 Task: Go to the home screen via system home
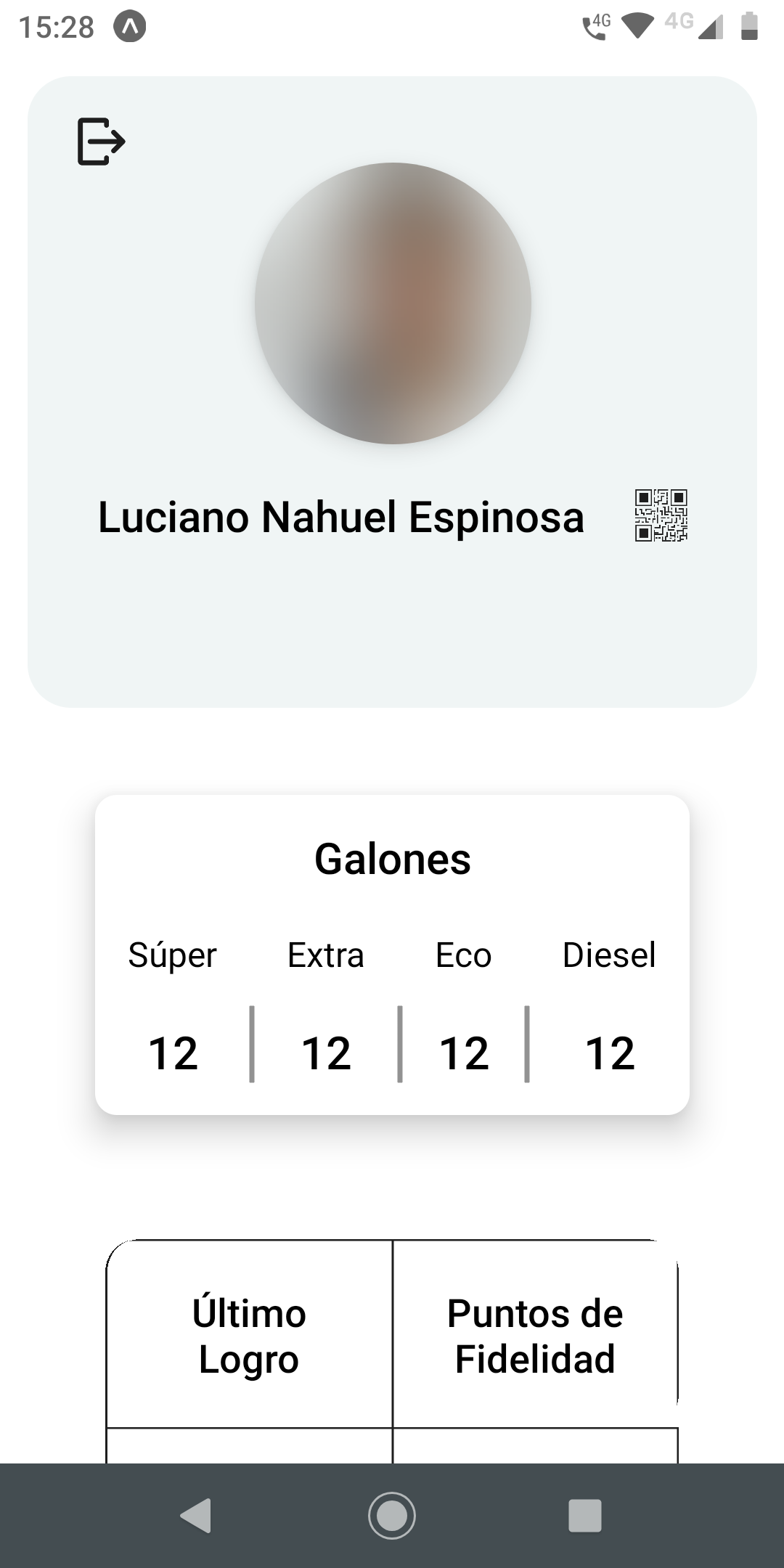[392, 1515]
